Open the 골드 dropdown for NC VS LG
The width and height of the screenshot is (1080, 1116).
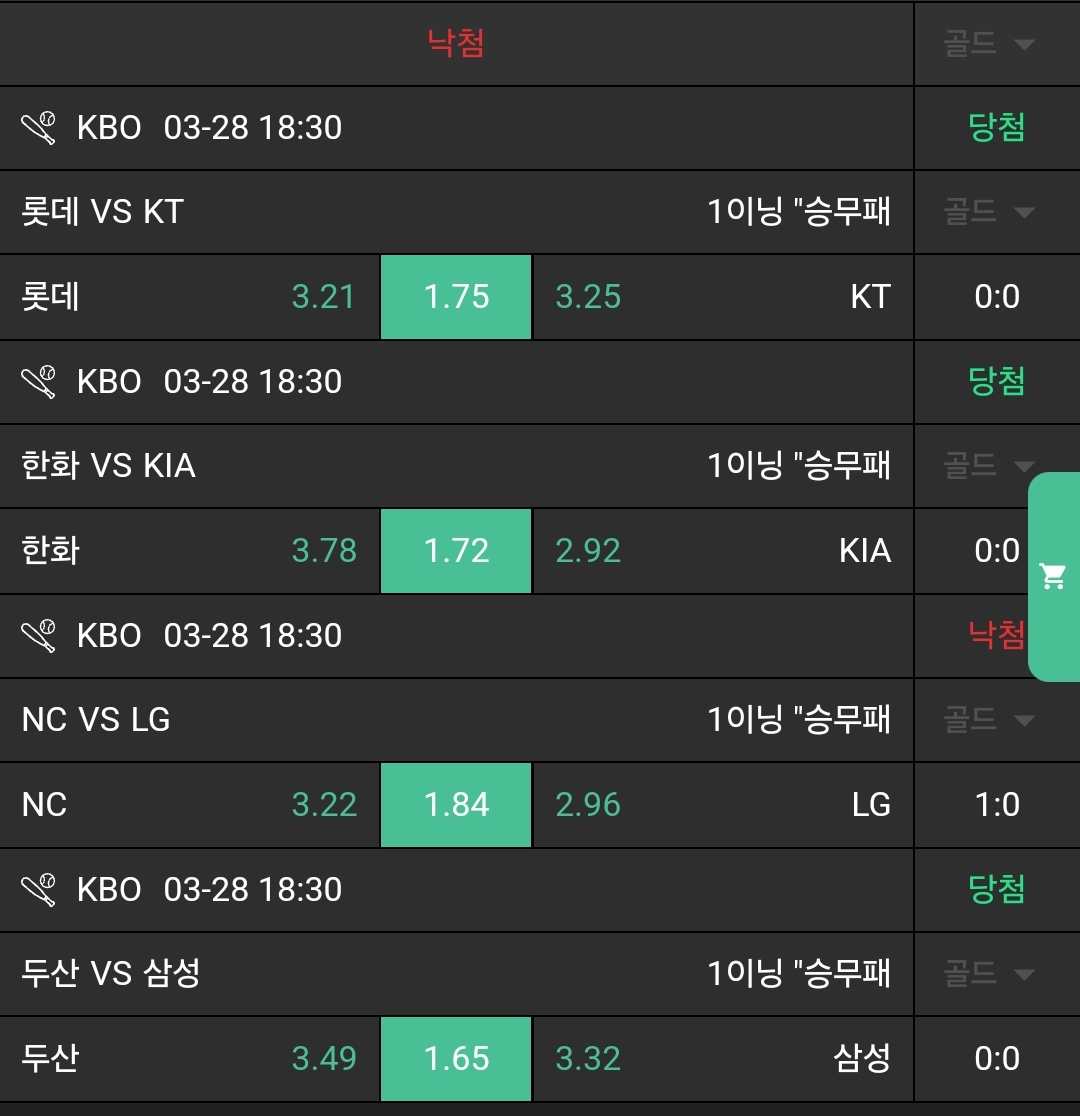click(989, 720)
